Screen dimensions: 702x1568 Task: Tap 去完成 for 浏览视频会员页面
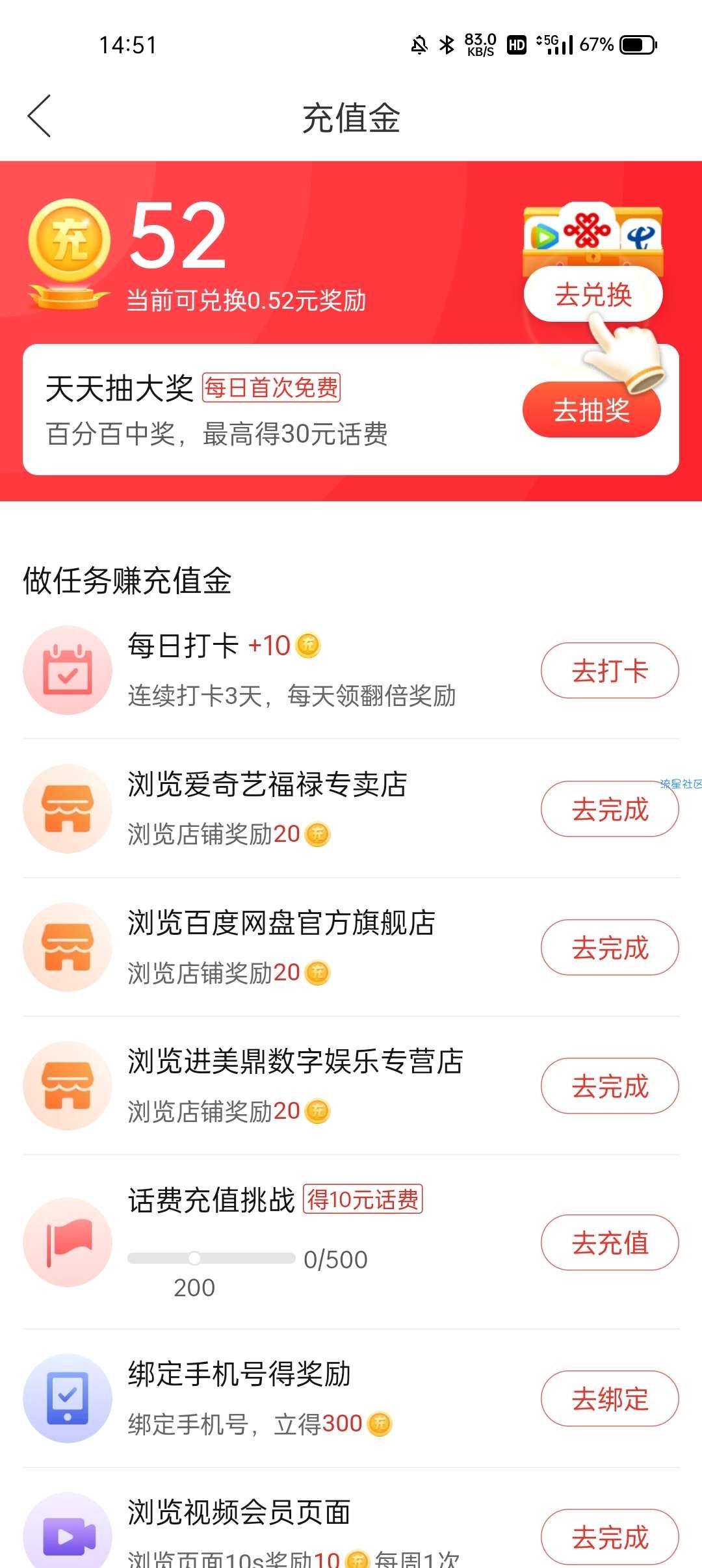pyautogui.click(x=609, y=1537)
